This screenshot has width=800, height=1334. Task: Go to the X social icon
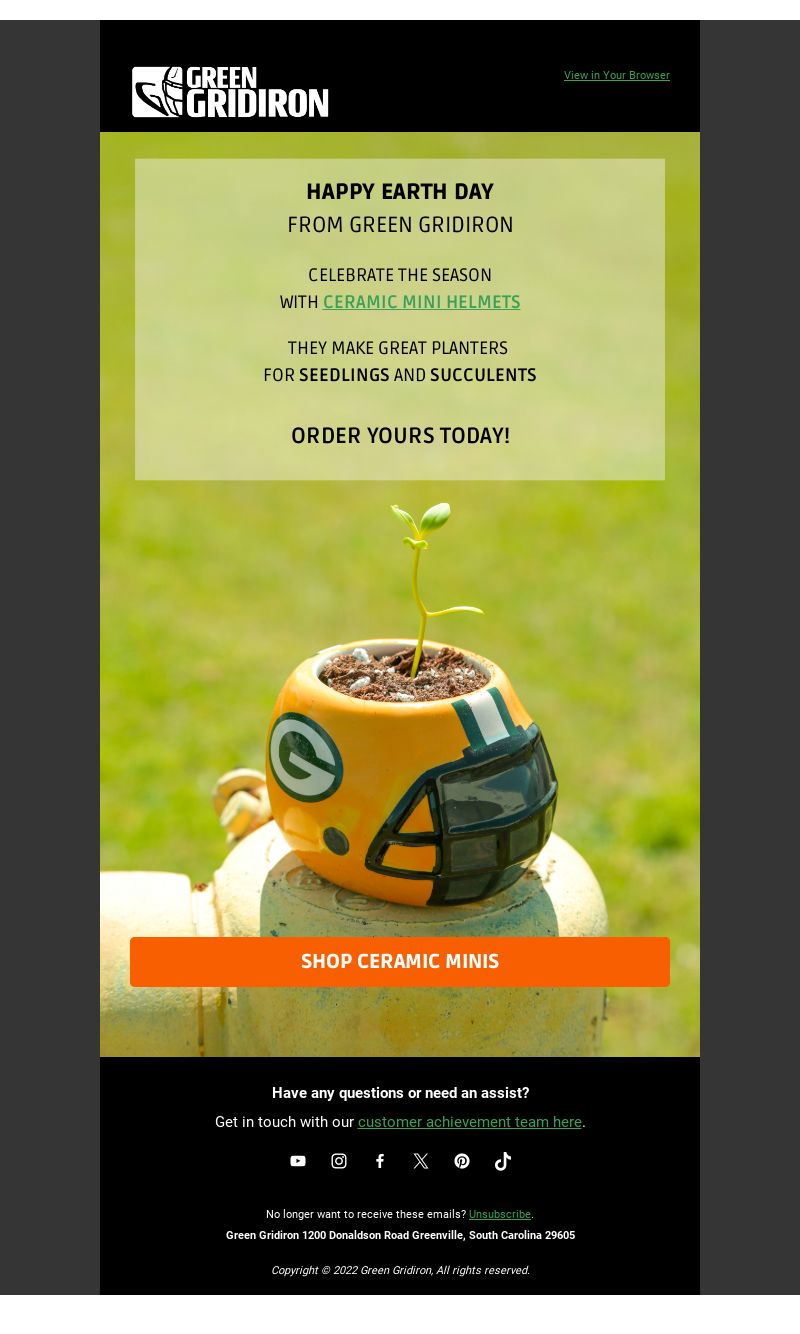point(421,1161)
